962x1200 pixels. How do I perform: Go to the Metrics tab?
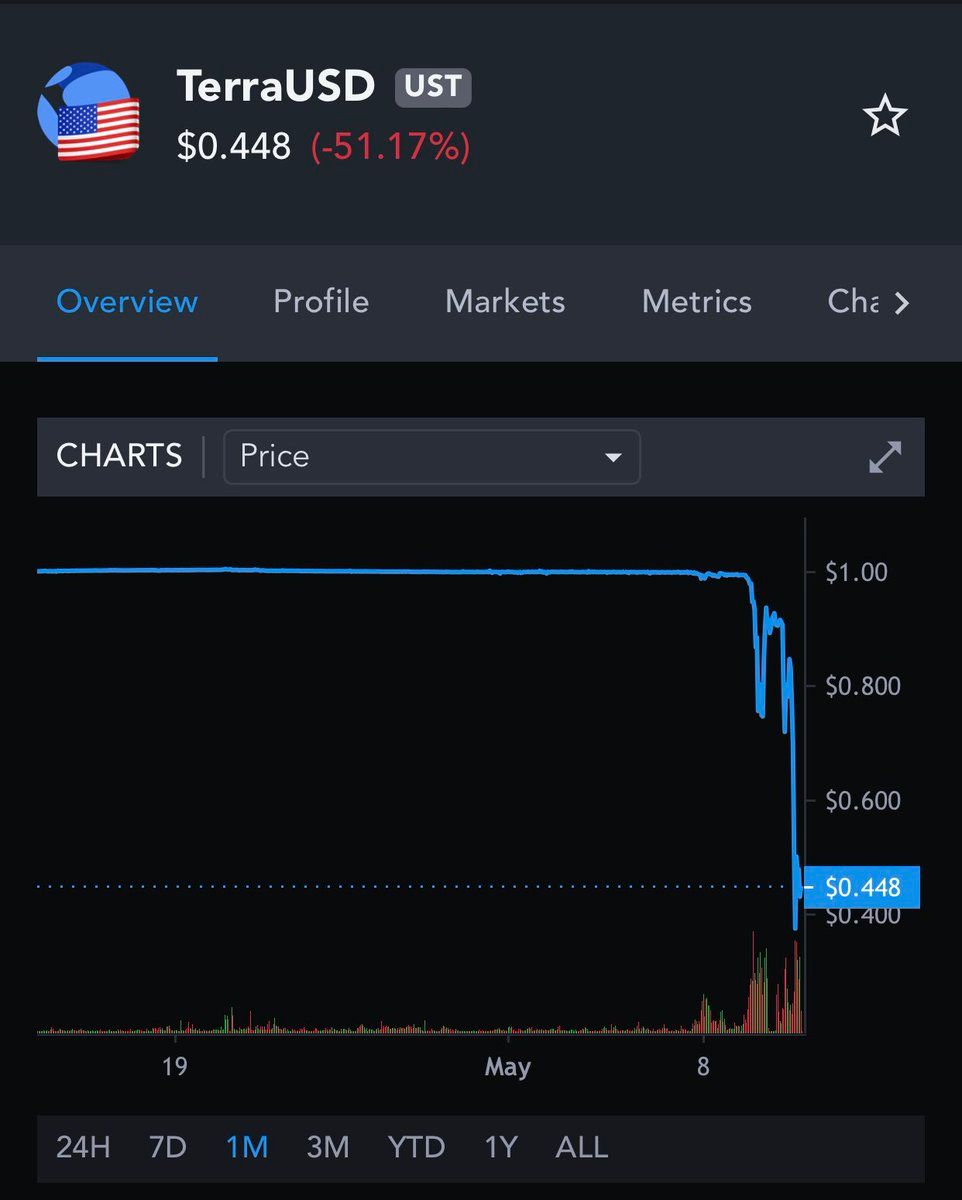tap(696, 302)
